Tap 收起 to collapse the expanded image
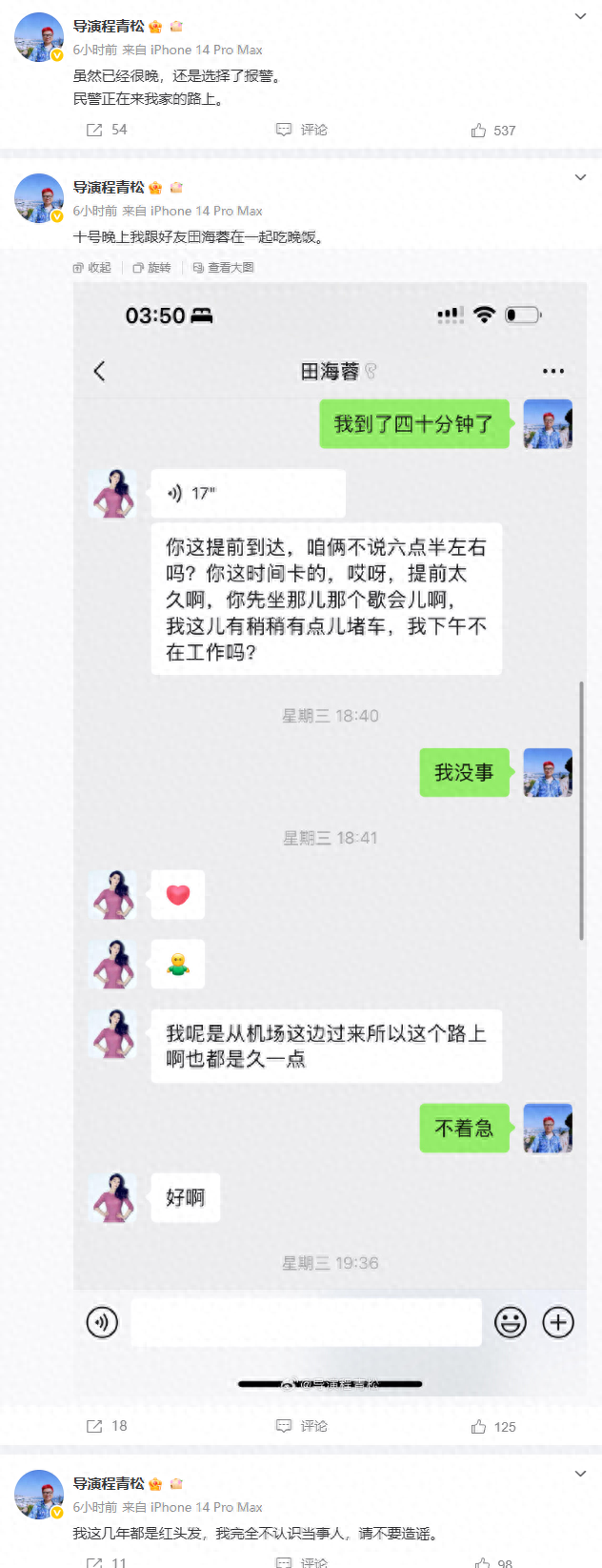Screen dimensions: 602x1568 [92, 268]
